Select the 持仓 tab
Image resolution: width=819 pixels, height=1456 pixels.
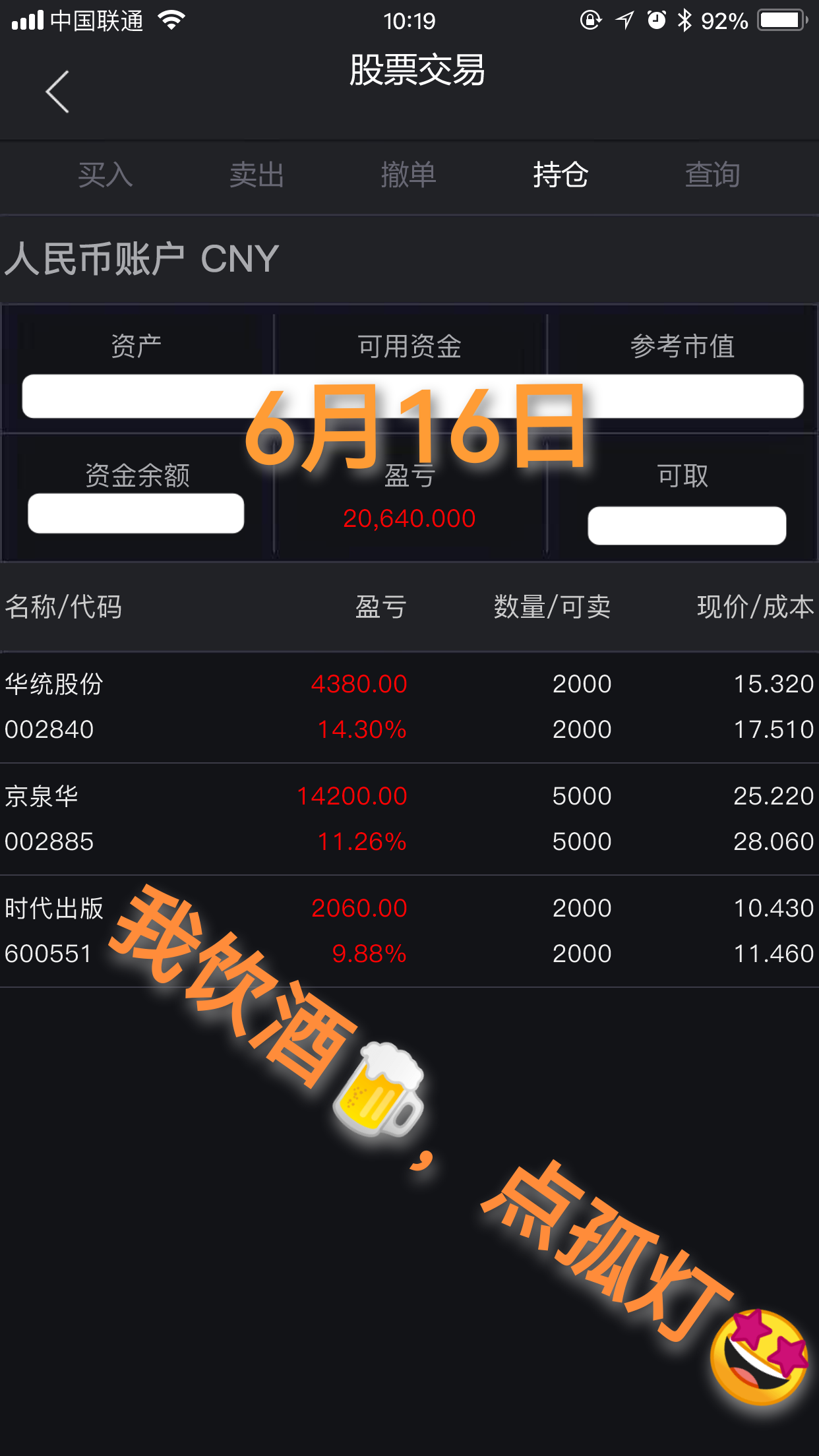(561, 175)
